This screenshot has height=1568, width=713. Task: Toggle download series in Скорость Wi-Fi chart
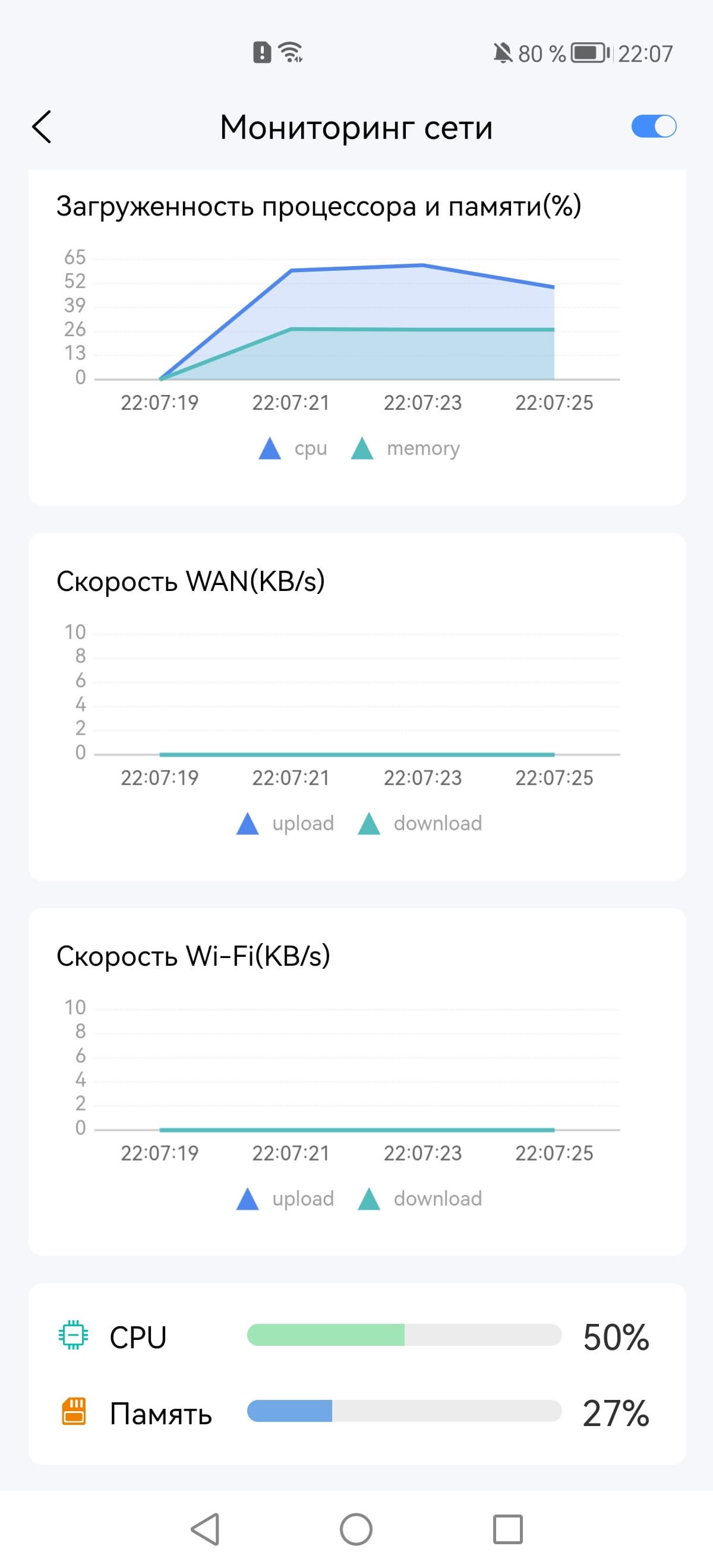point(420,1199)
